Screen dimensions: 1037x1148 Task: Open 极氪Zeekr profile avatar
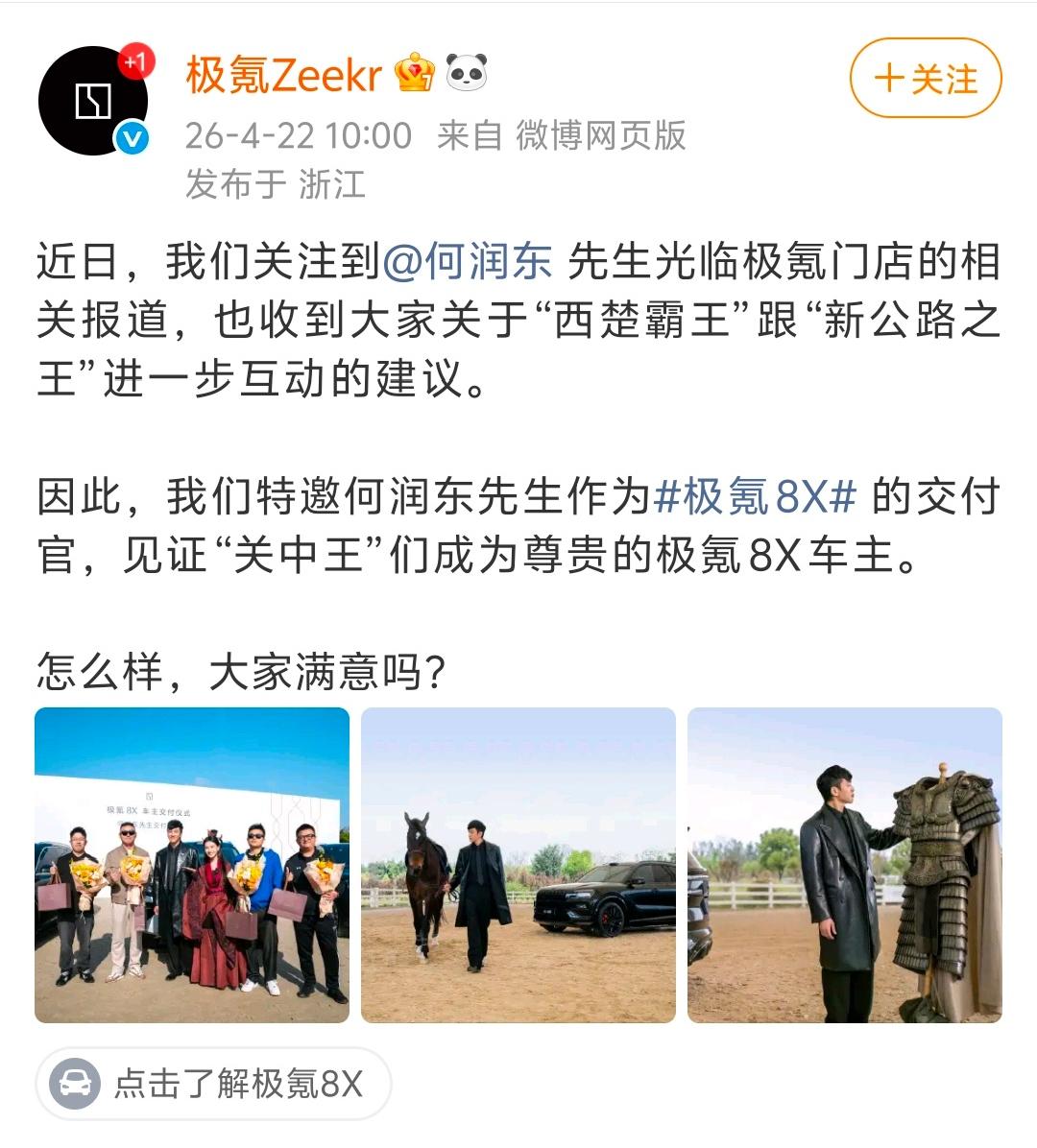tap(93, 101)
